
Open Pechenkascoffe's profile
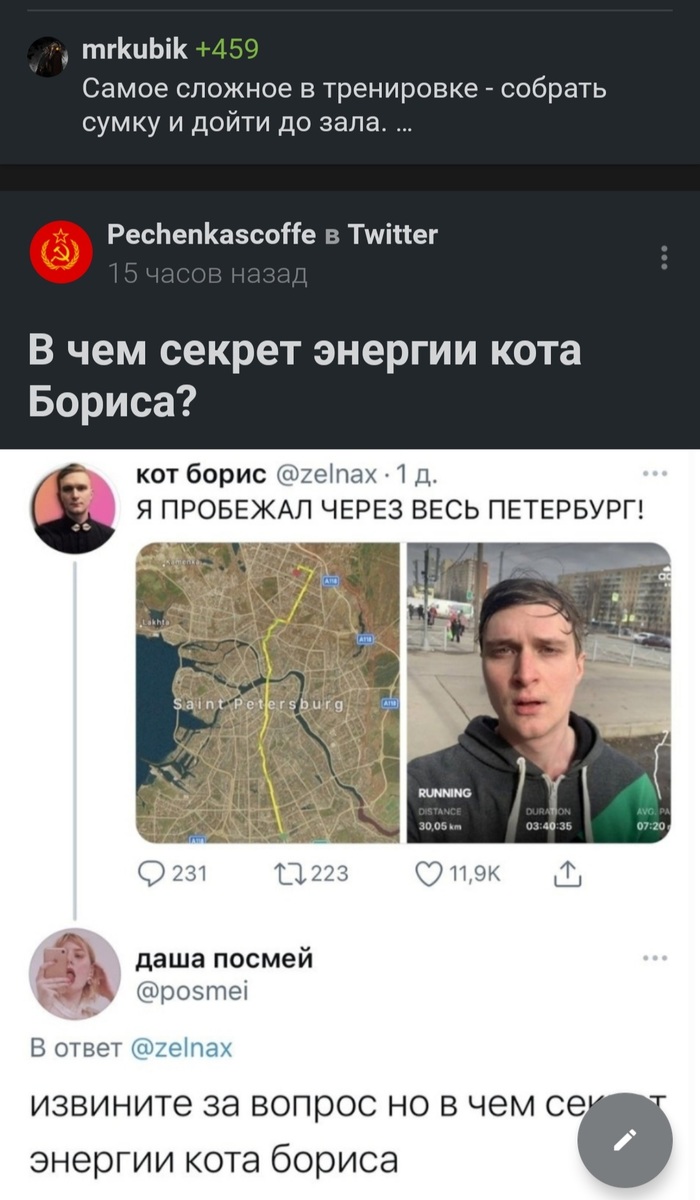(209, 235)
